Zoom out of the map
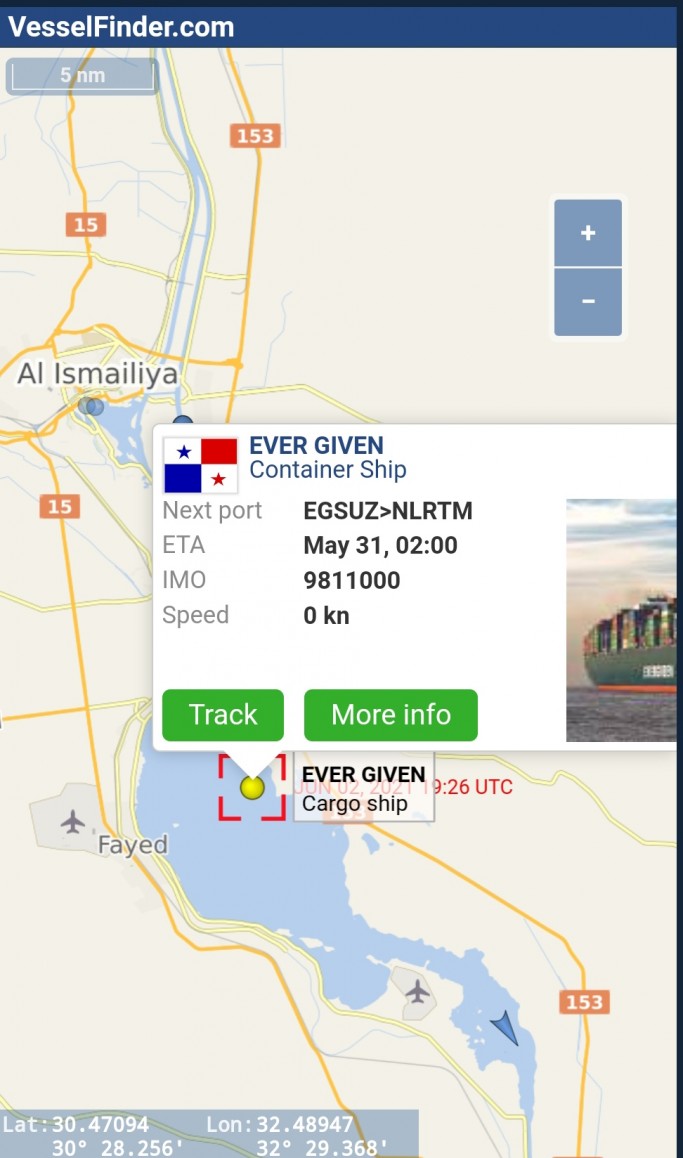The image size is (683, 1158). click(588, 301)
